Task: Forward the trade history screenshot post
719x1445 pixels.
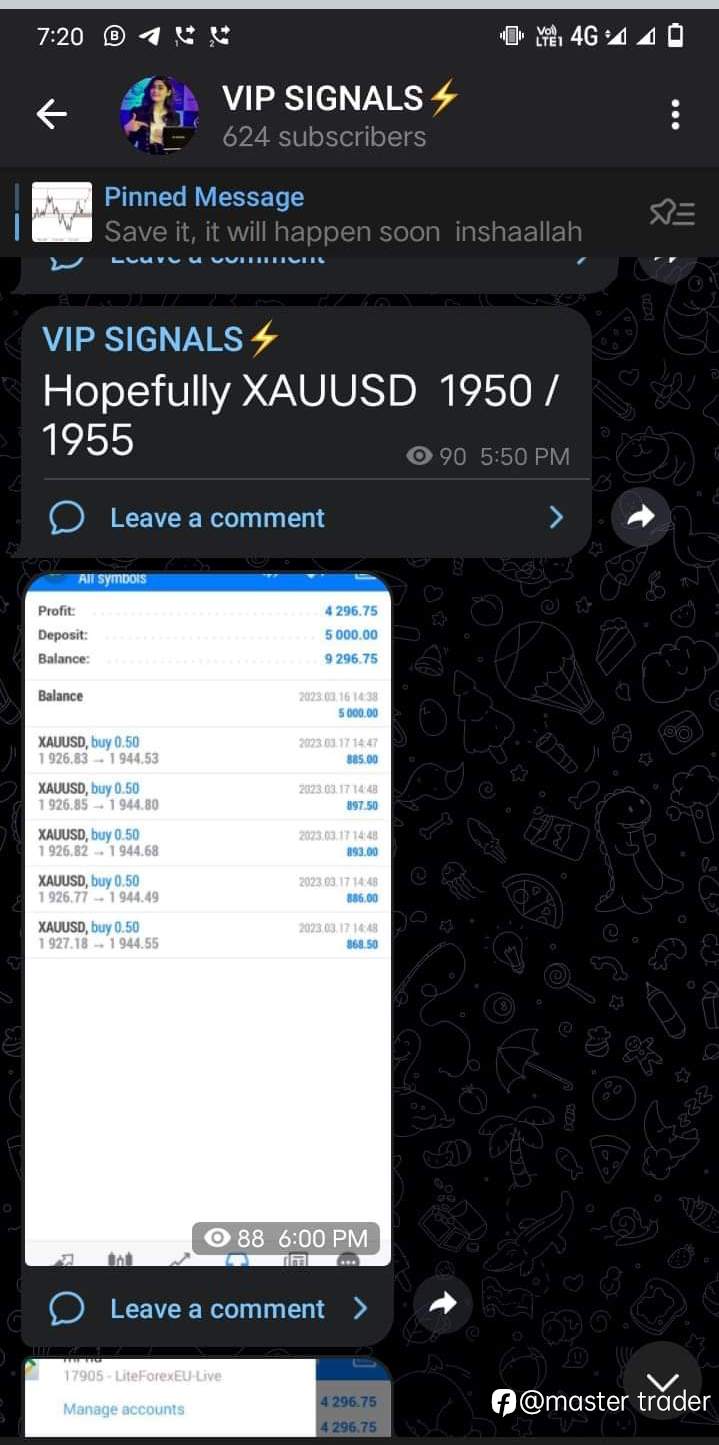Action: 442,1304
